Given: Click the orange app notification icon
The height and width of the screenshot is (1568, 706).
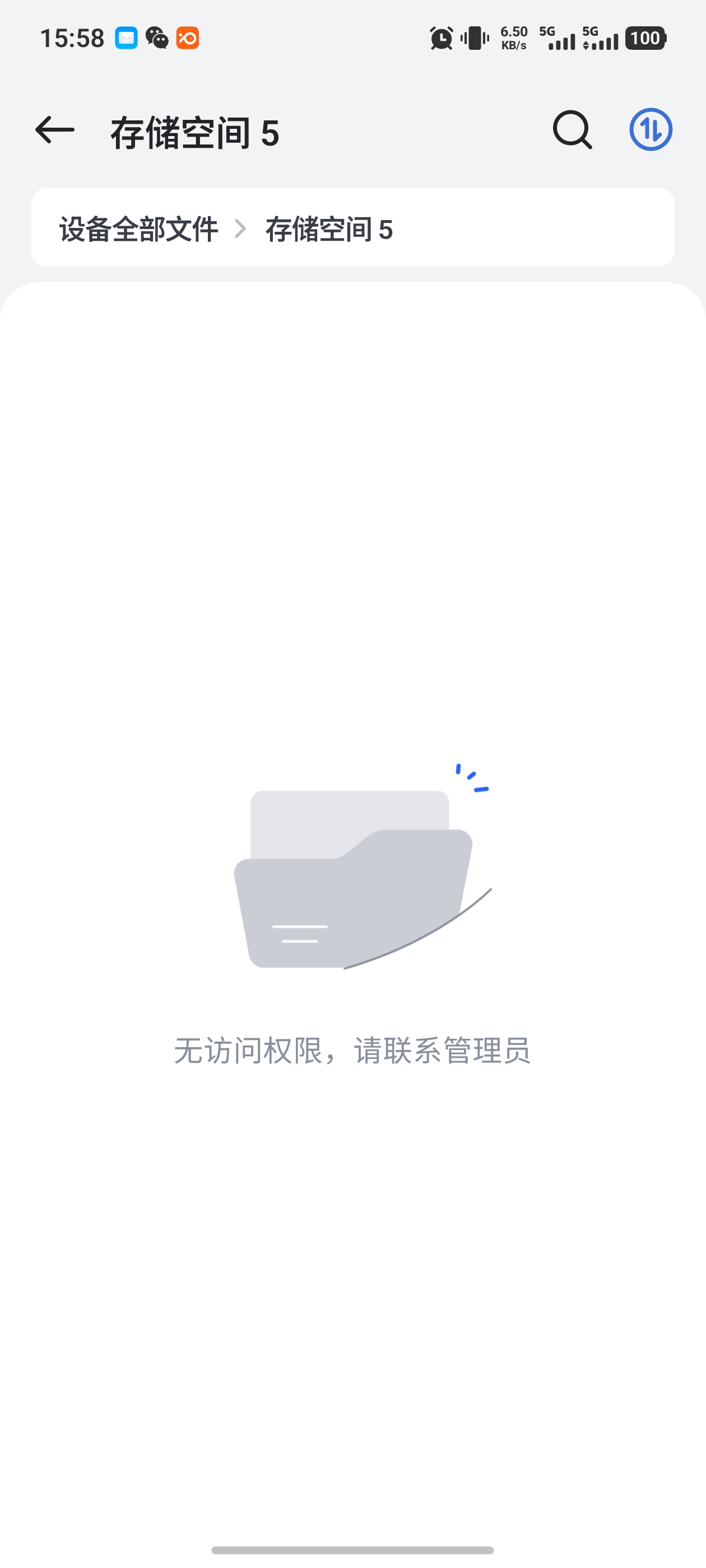Looking at the screenshot, I should point(189,38).
